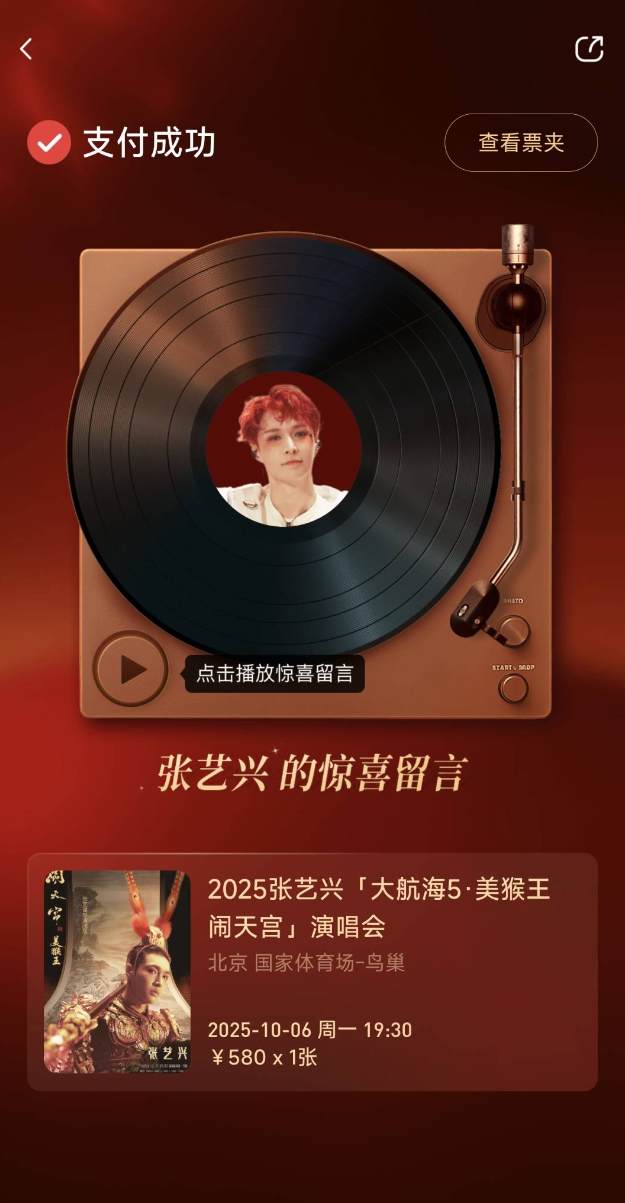Open the 2025张艺兴 concert order card

click(x=312, y=971)
